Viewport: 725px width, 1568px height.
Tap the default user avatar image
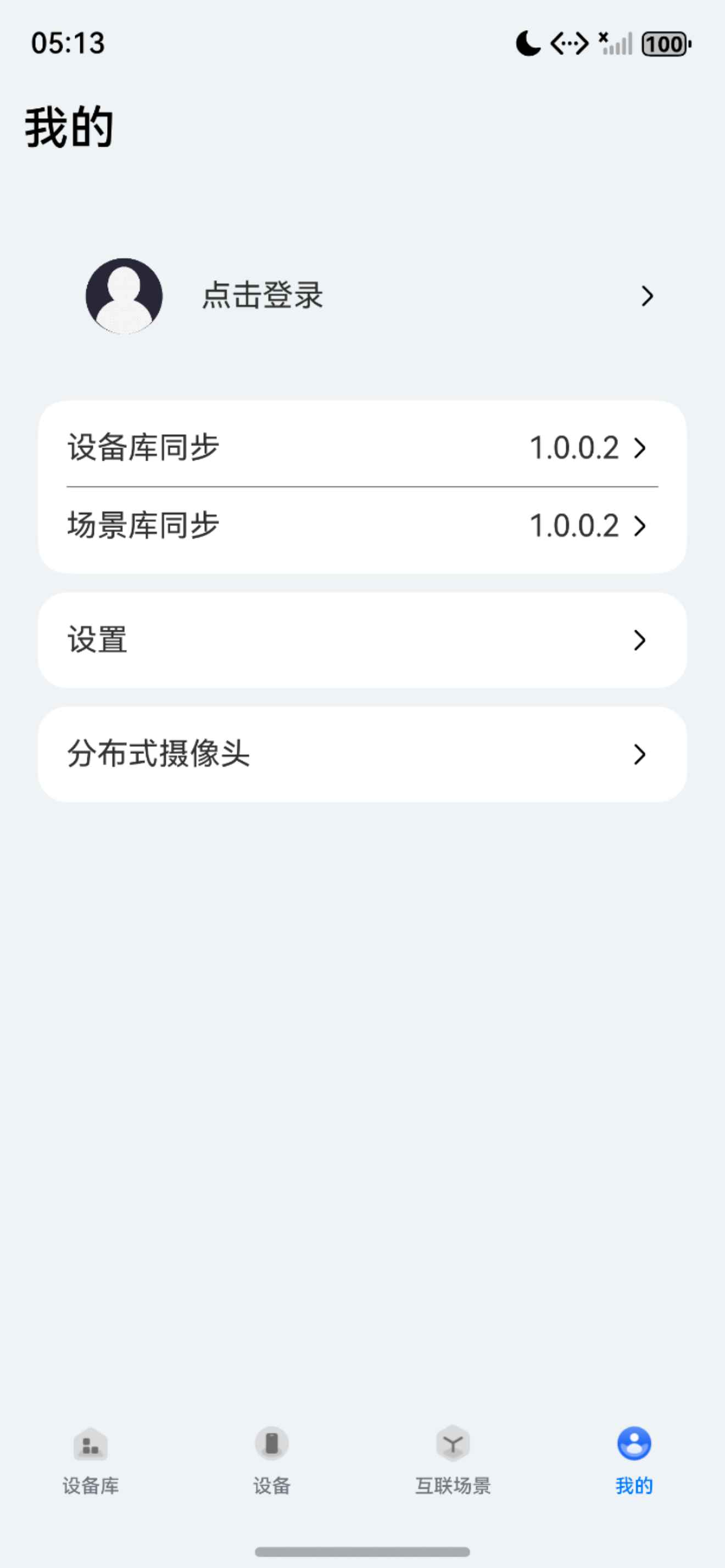(124, 296)
